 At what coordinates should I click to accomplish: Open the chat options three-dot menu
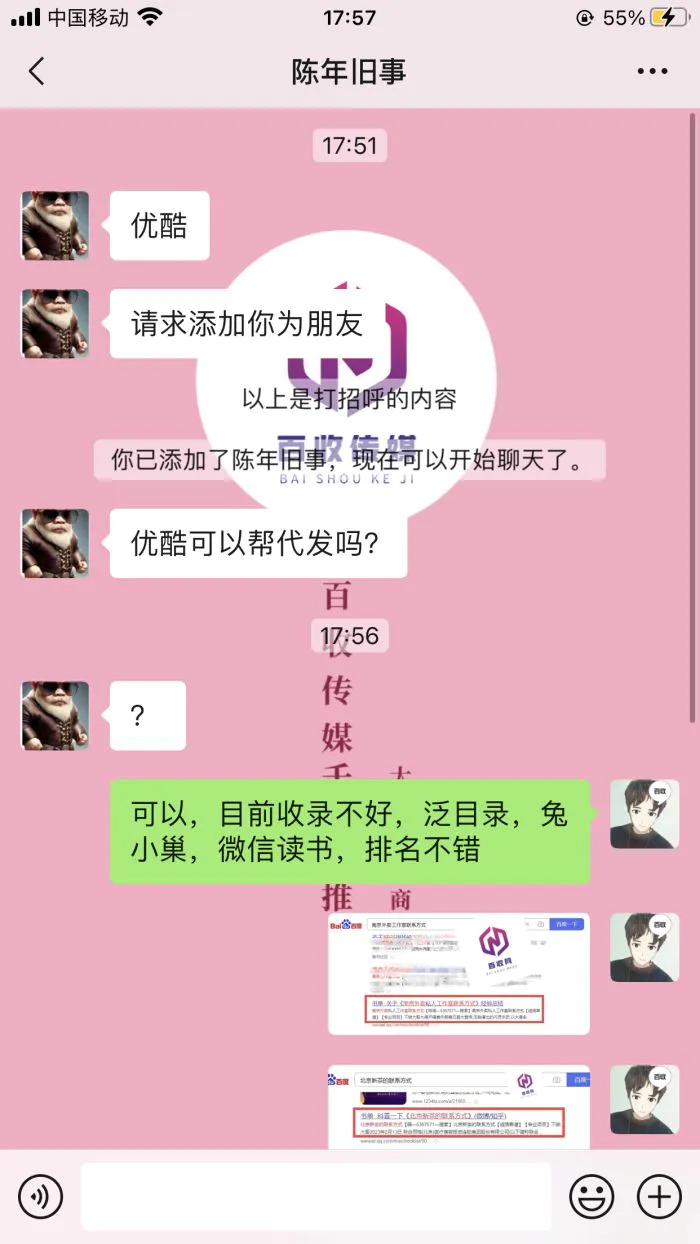pos(652,72)
